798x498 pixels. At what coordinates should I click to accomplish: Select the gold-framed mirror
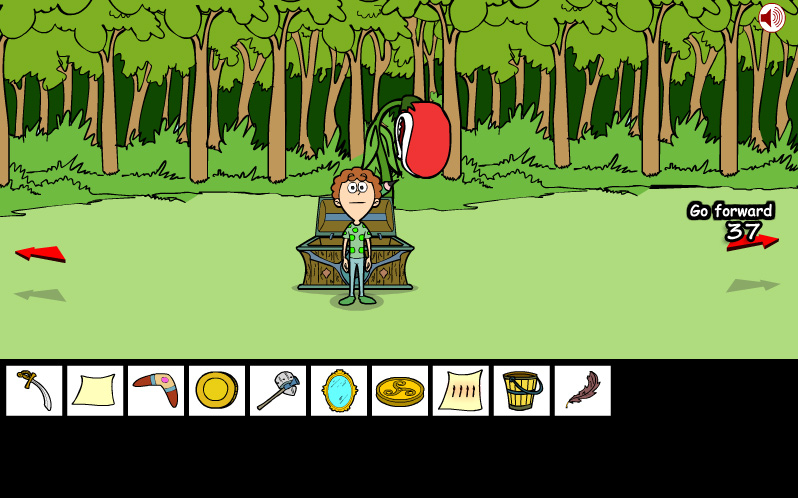pos(339,390)
